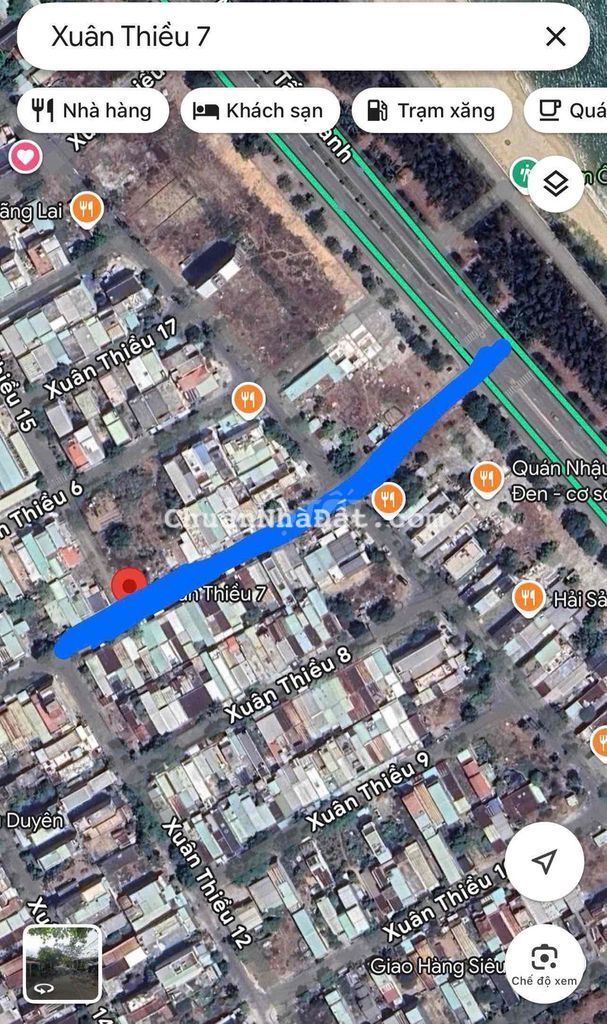607x1024 pixels.
Task: Center map on my location arrow
Action: (544, 862)
